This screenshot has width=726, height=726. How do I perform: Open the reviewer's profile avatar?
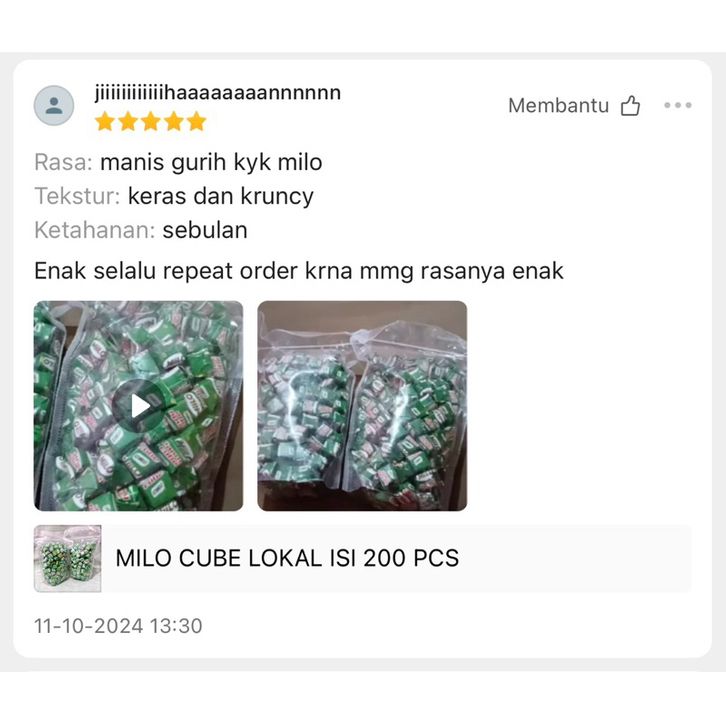point(54,105)
